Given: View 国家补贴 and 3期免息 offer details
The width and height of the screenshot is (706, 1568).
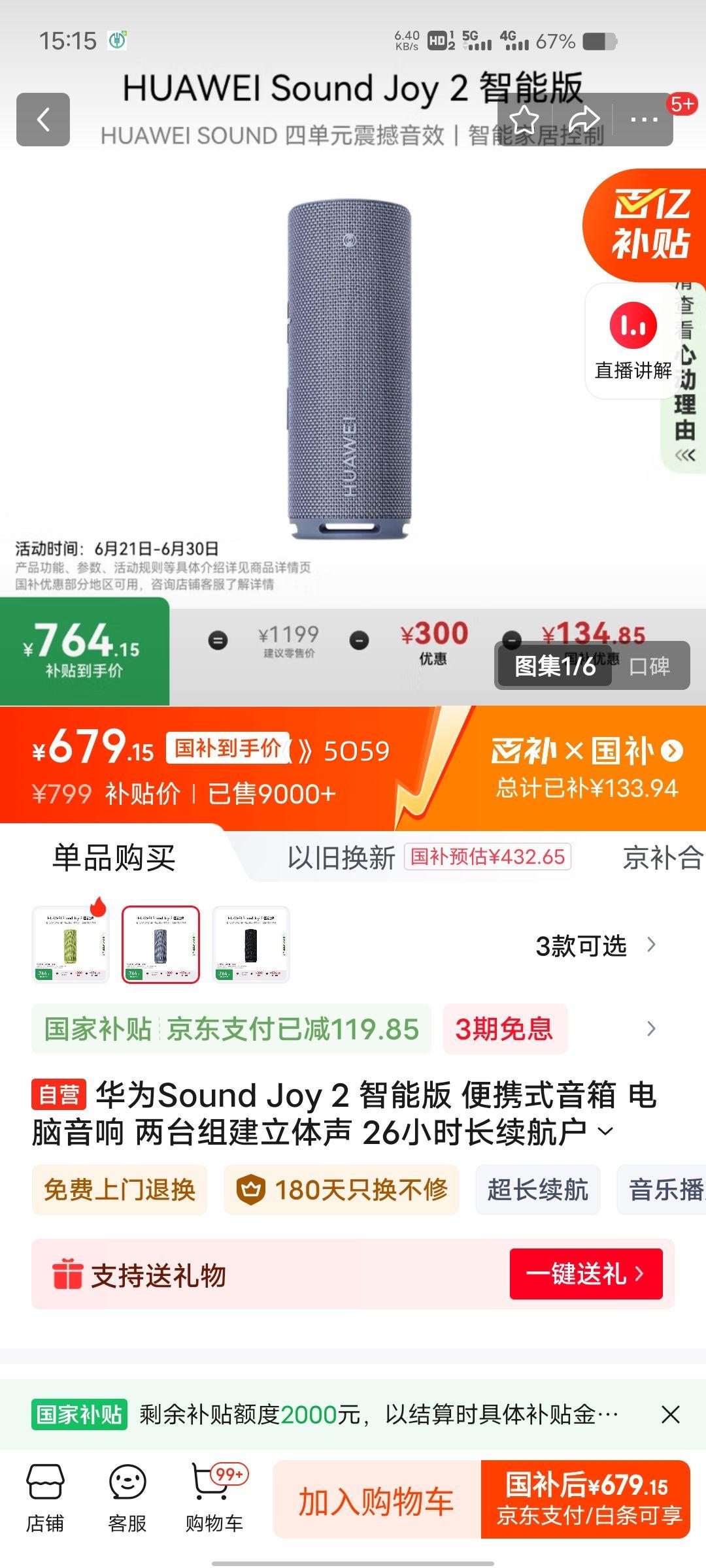Looking at the screenshot, I should point(650,1029).
